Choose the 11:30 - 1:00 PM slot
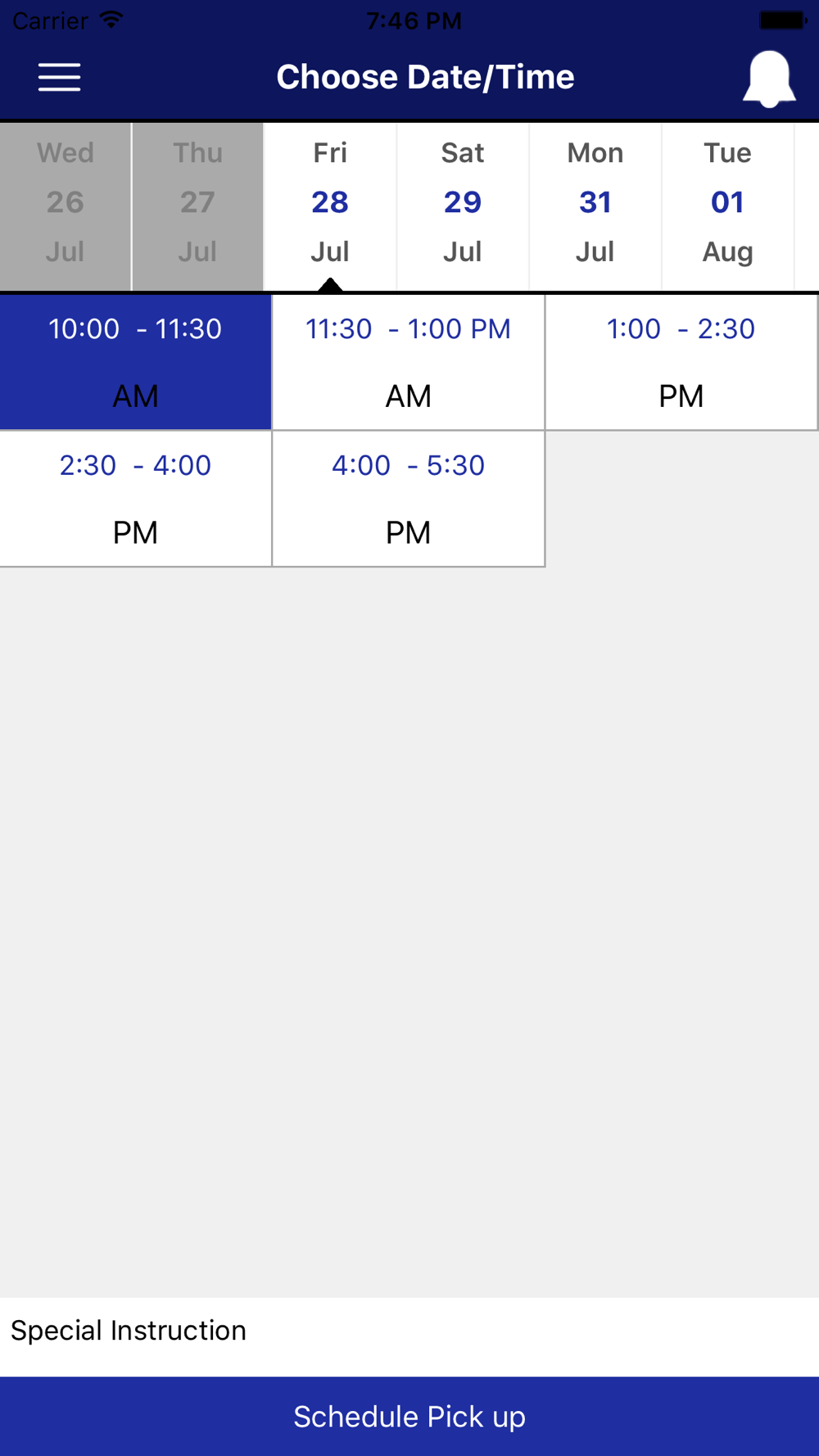This screenshot has width=819, height=1456. pos(408,362)
